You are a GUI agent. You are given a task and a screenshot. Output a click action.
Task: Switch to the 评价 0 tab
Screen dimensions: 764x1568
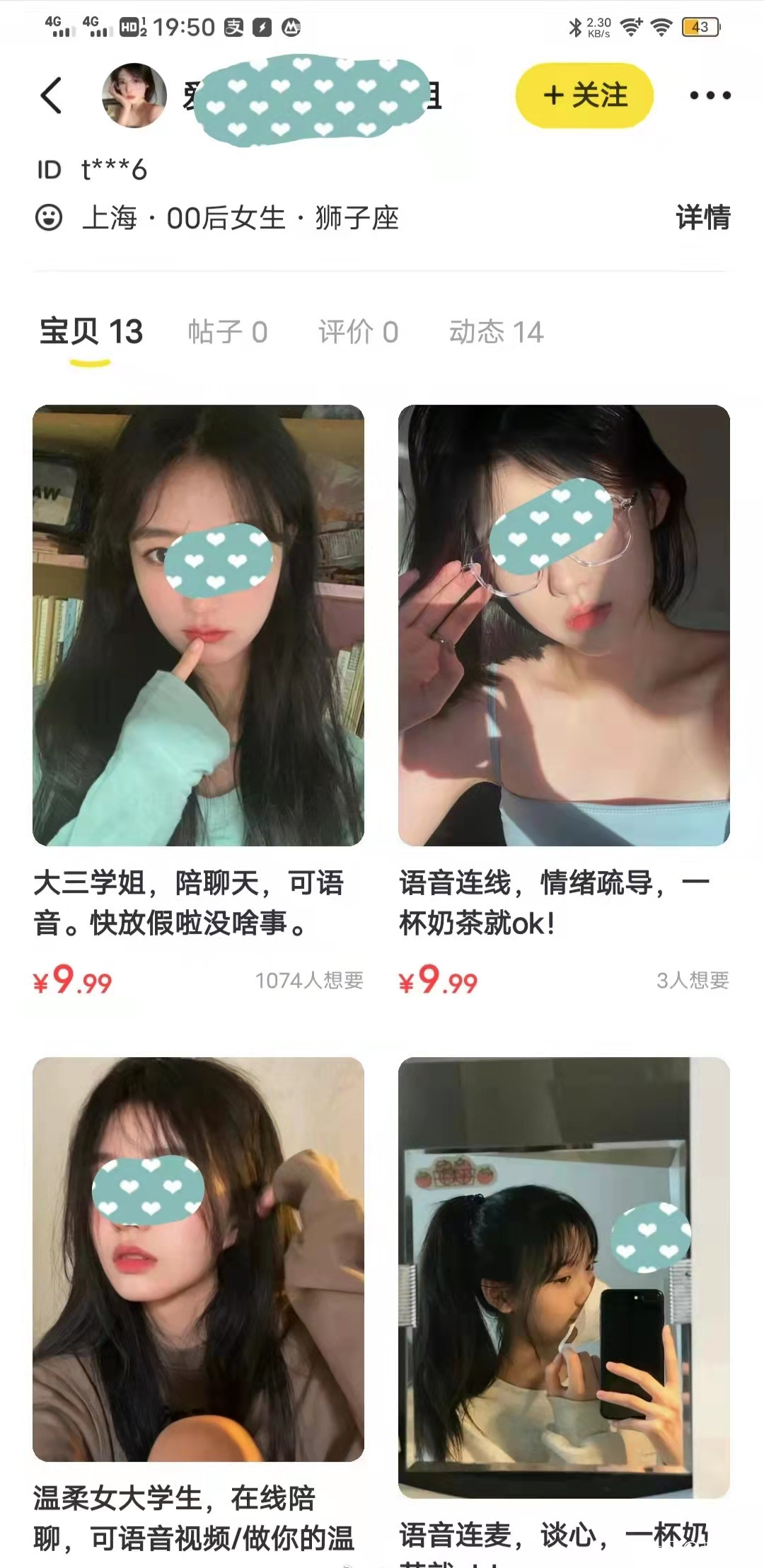coord(358,332)
